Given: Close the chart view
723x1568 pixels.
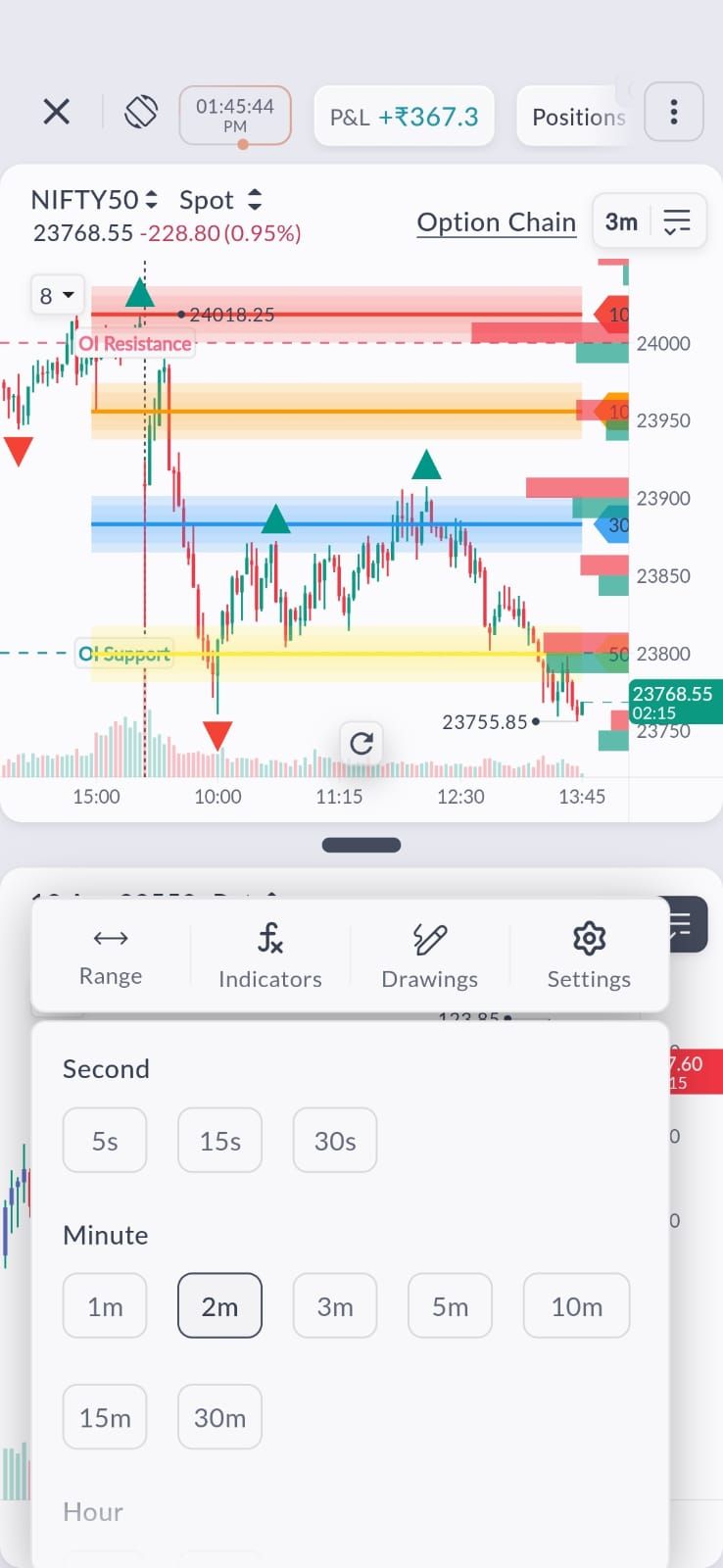Looking at the screenshot, I should click(x=57, y=113).
